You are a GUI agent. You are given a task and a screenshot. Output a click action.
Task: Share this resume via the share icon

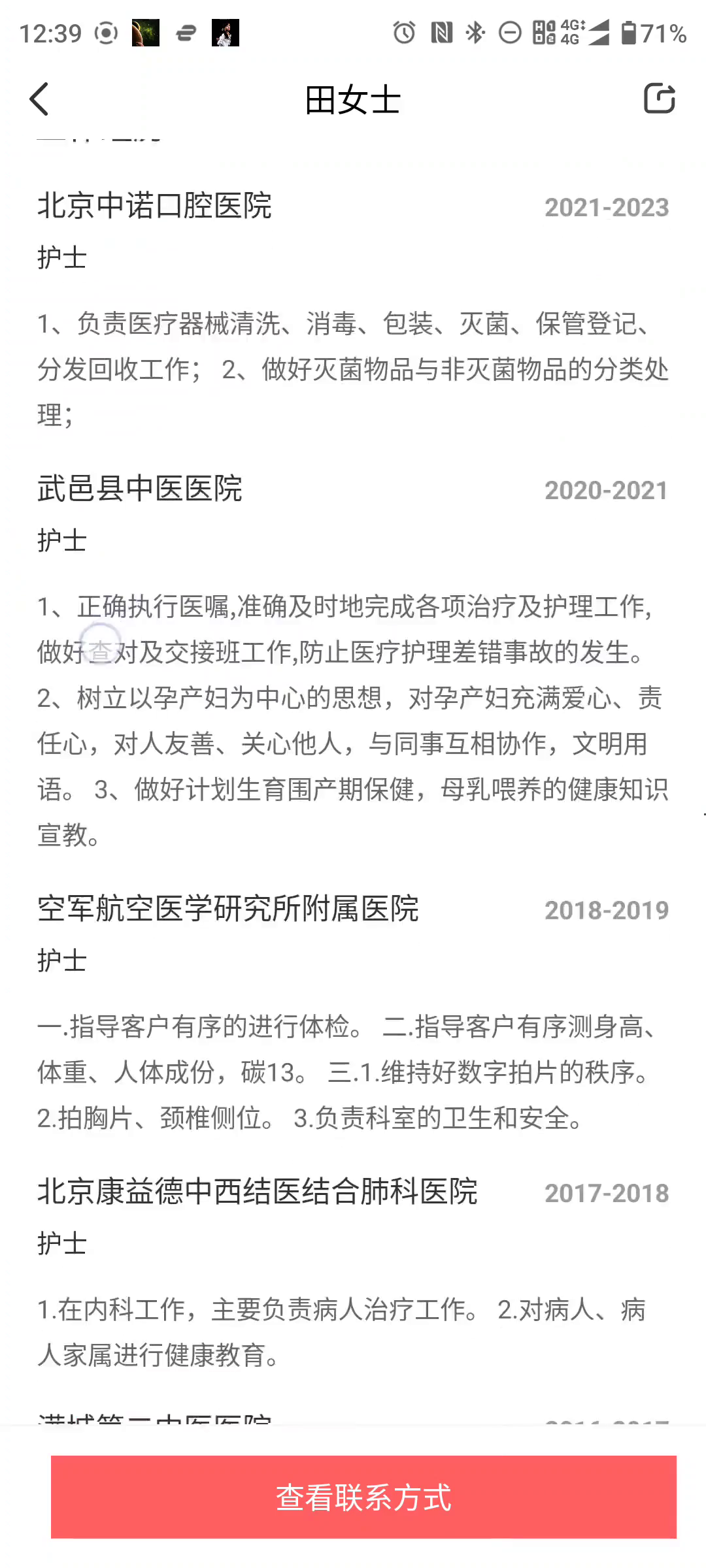coord(659,99)
